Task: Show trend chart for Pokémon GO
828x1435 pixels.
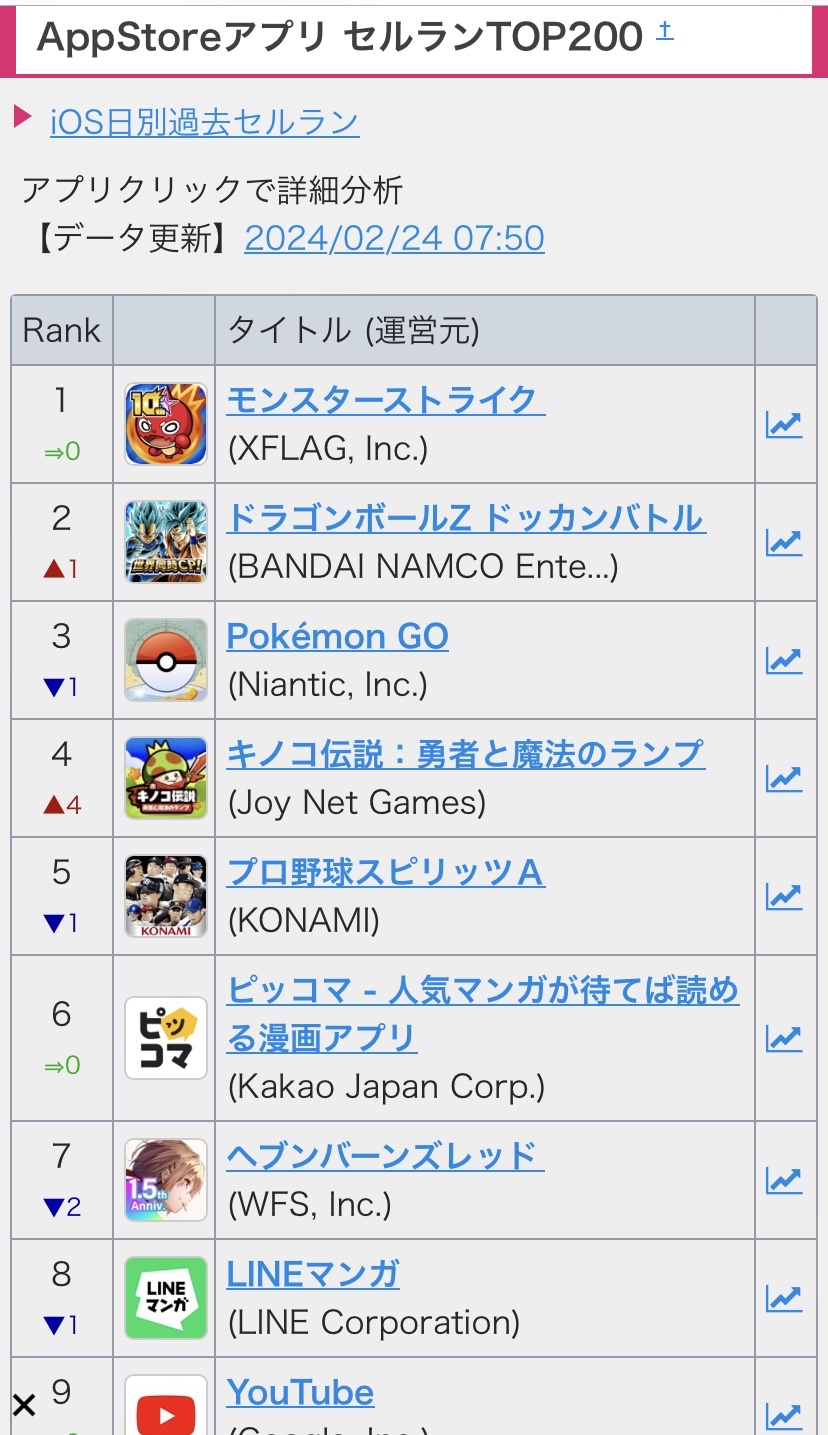Action: [x=784, y=660]
